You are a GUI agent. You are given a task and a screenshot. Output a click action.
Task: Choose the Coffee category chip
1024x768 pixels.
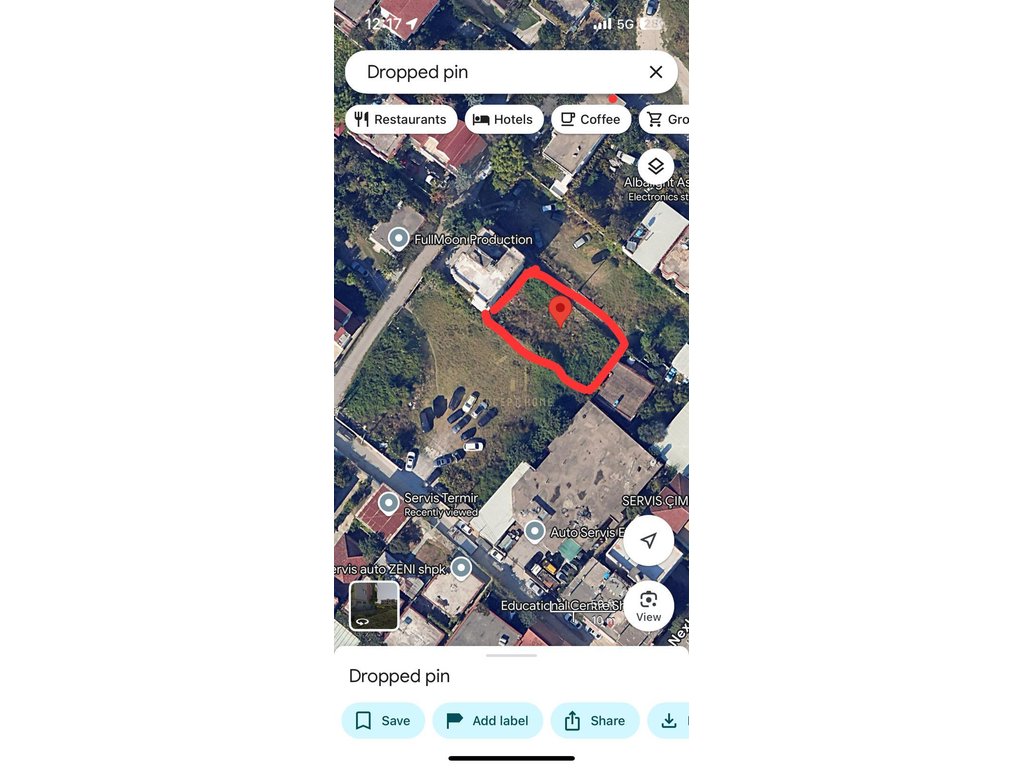point(590,120)
